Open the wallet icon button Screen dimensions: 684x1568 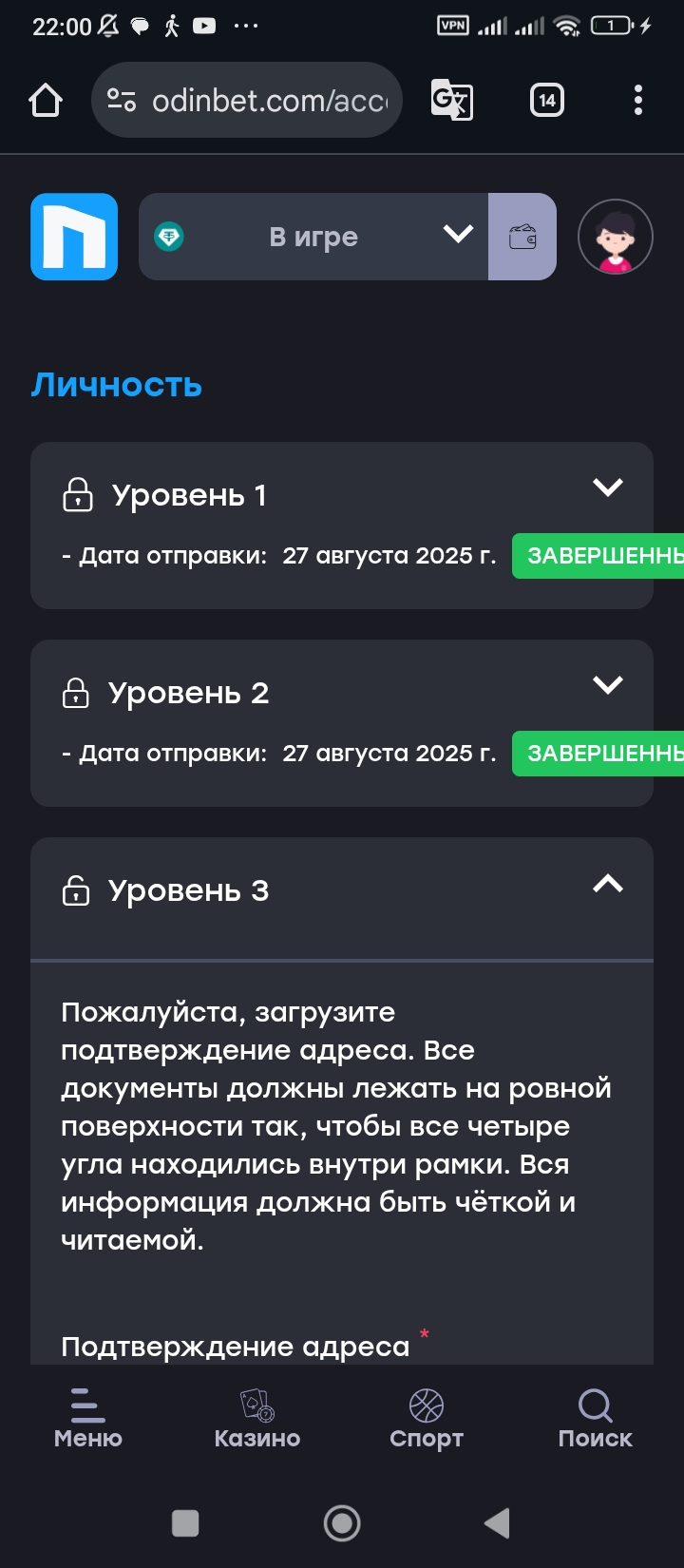click(x=522, y=237)
